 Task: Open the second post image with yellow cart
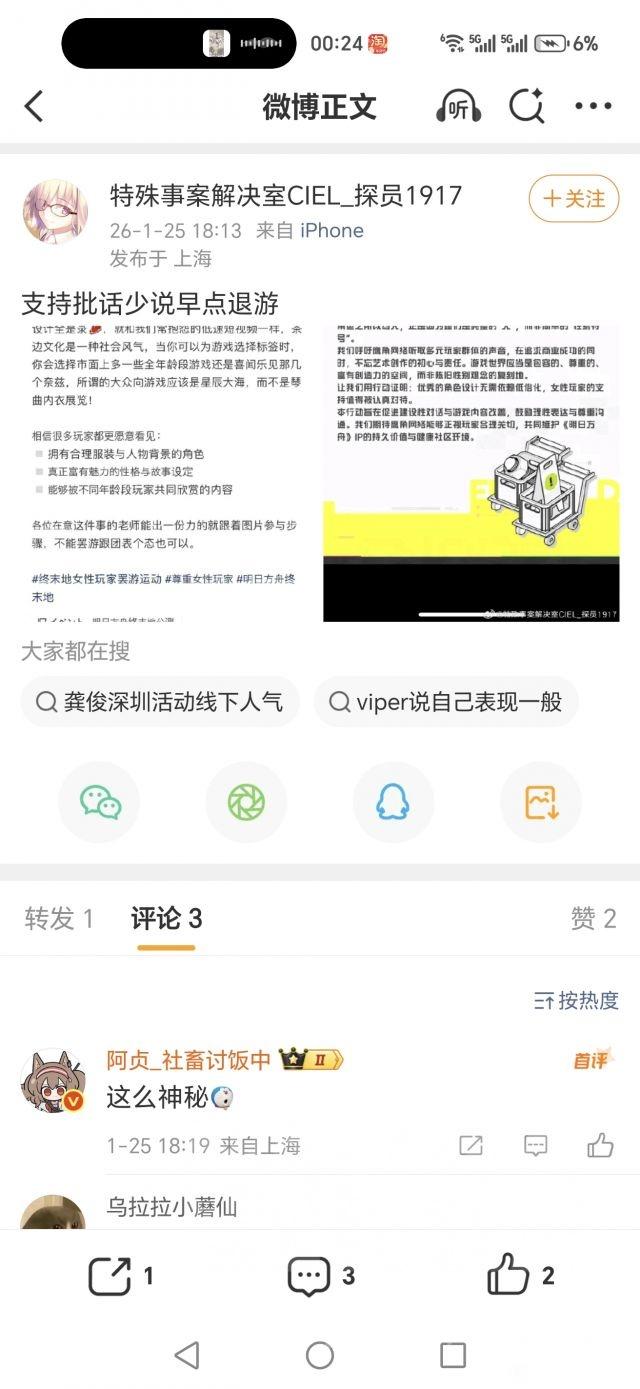click(471, 472)
